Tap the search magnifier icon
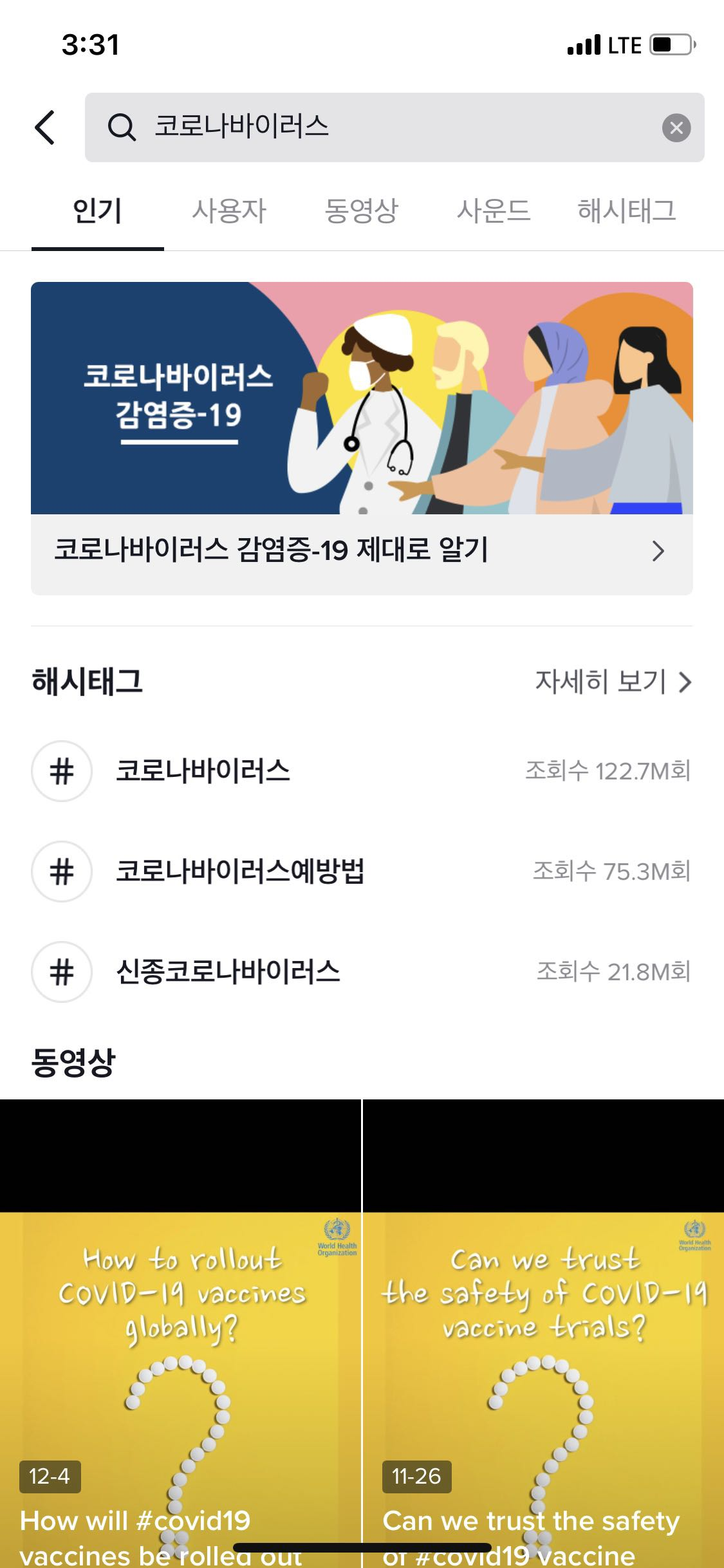 coord(122,127)
